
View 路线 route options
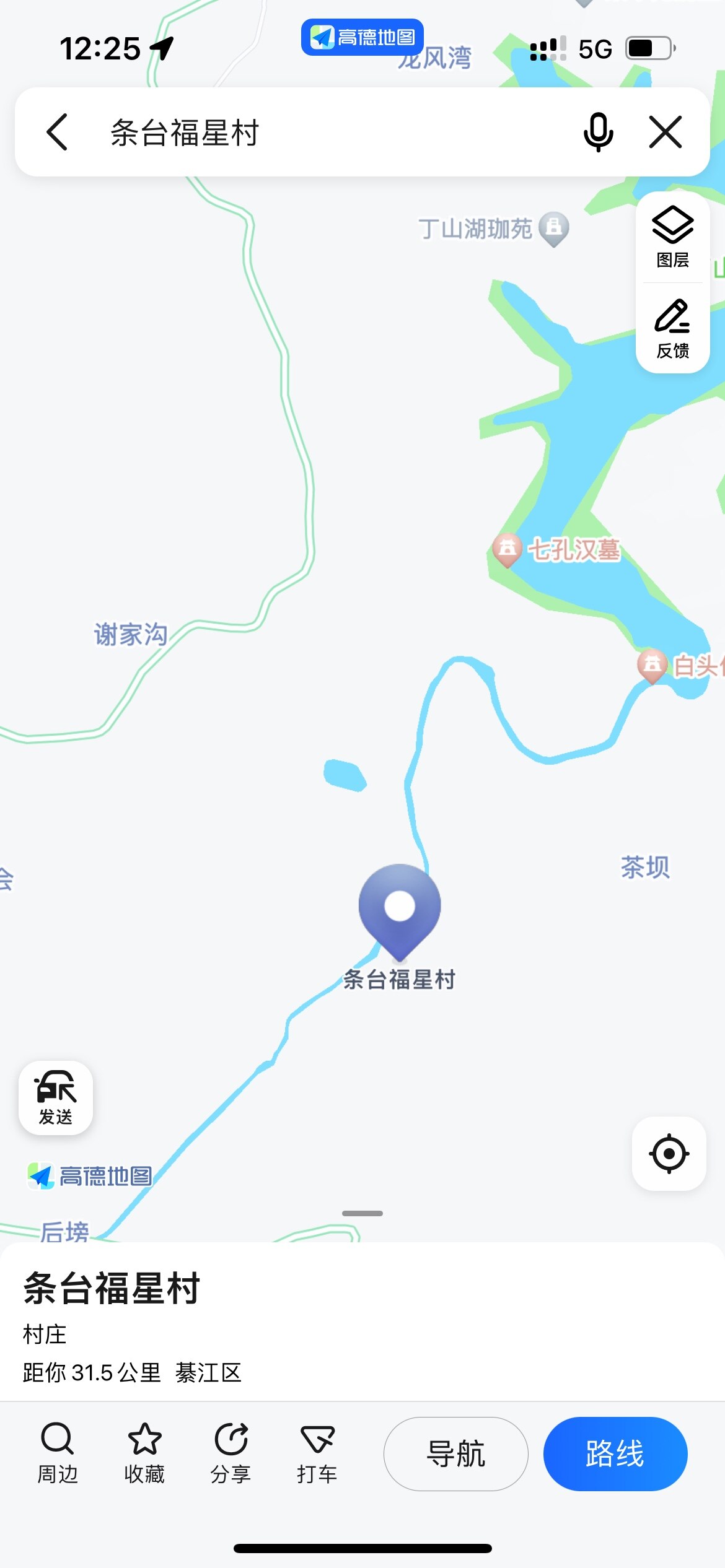615,1453
